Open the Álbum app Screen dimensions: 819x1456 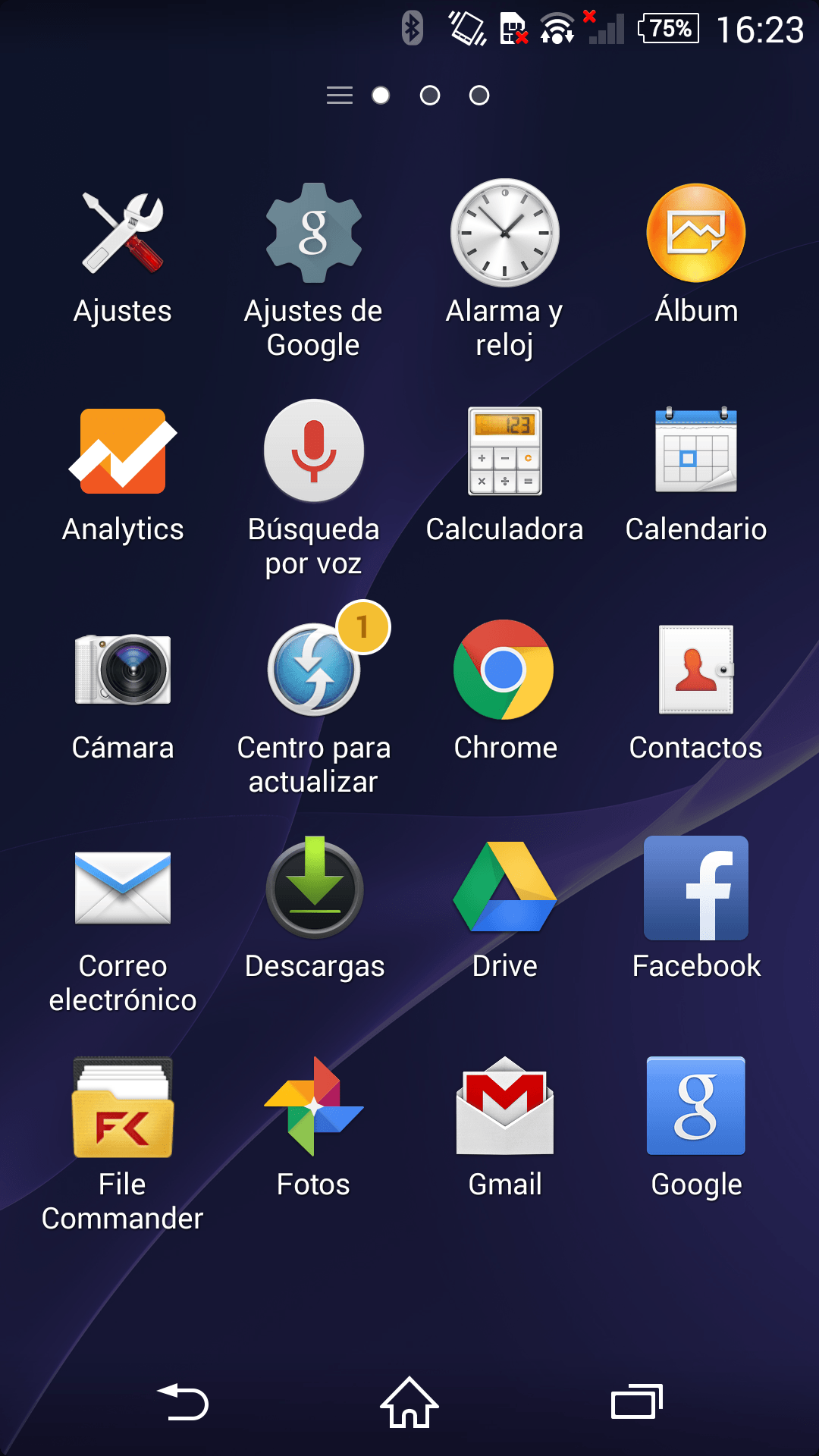(x=696, y=234)
